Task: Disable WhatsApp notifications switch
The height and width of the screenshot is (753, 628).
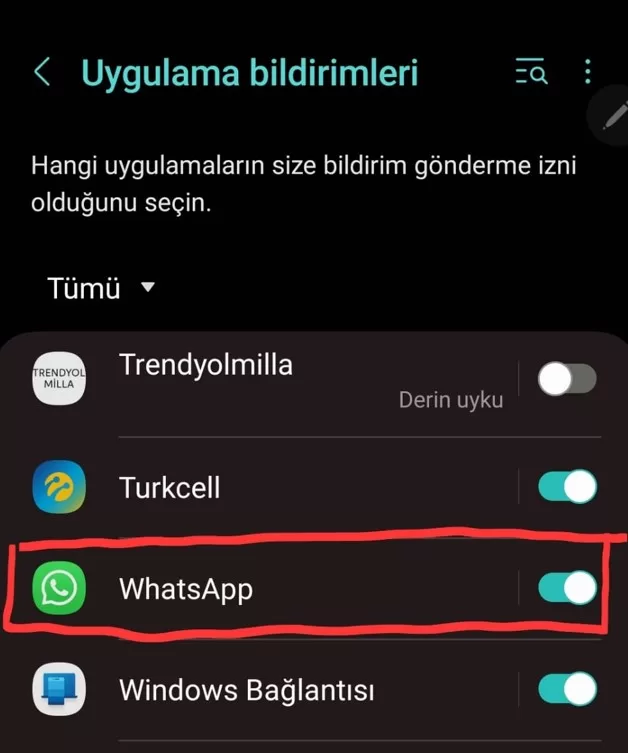Action: point(567,588)
